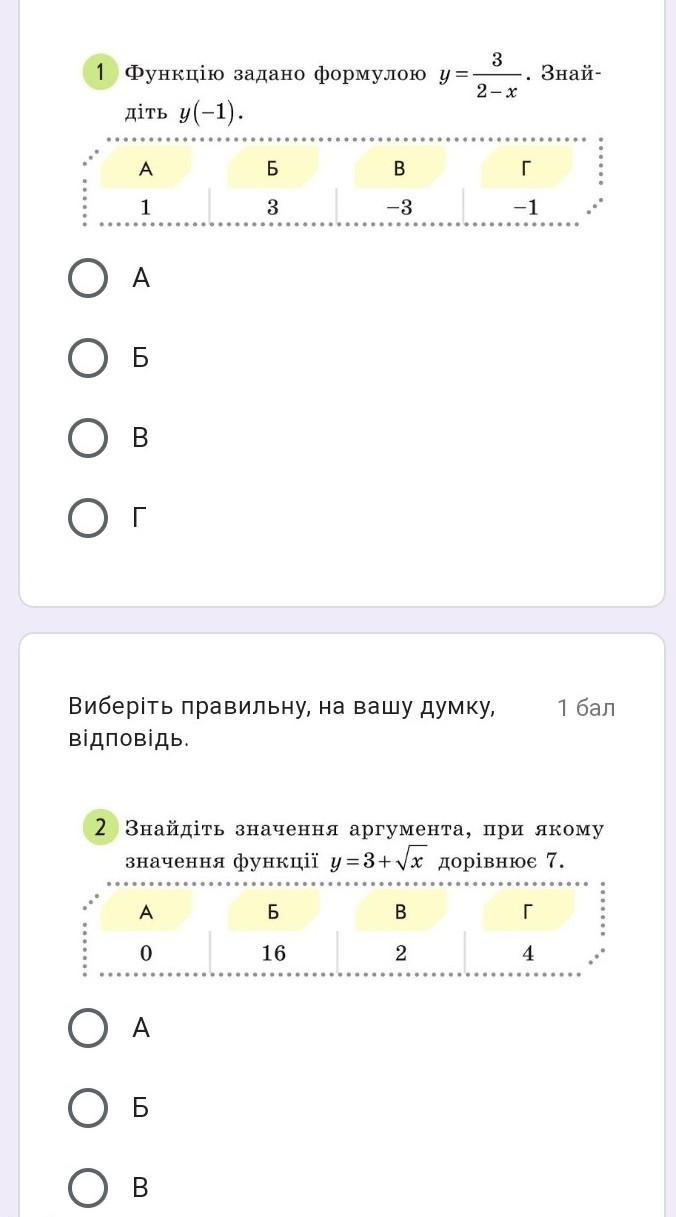The image size is (676, 1217).
Task: Pick option В for question 1
Action: [x=88, y=438]
